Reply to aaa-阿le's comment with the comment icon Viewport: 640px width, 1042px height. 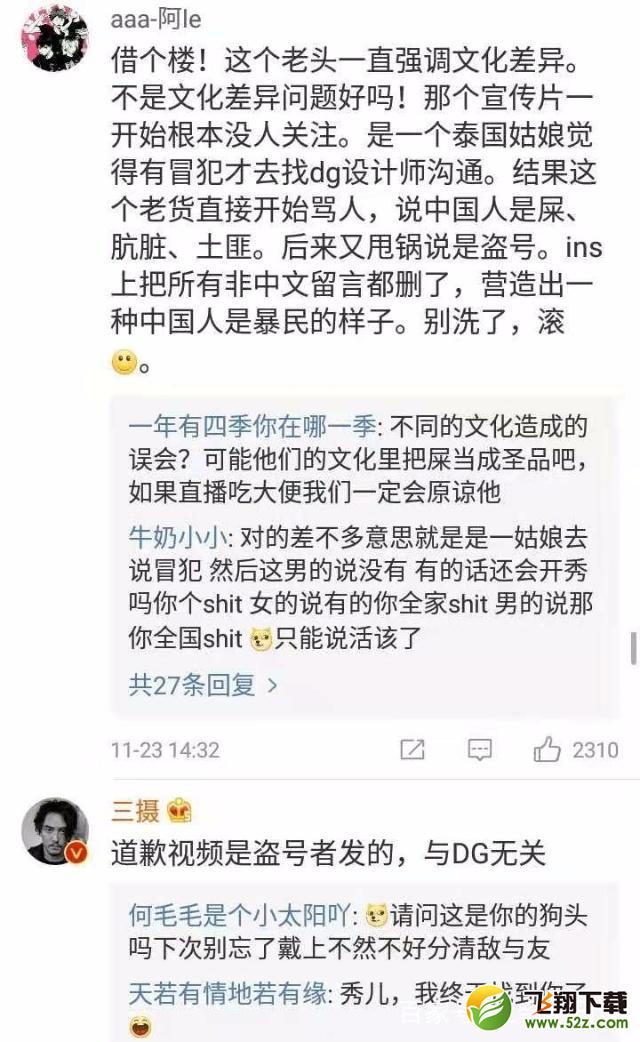480,749
